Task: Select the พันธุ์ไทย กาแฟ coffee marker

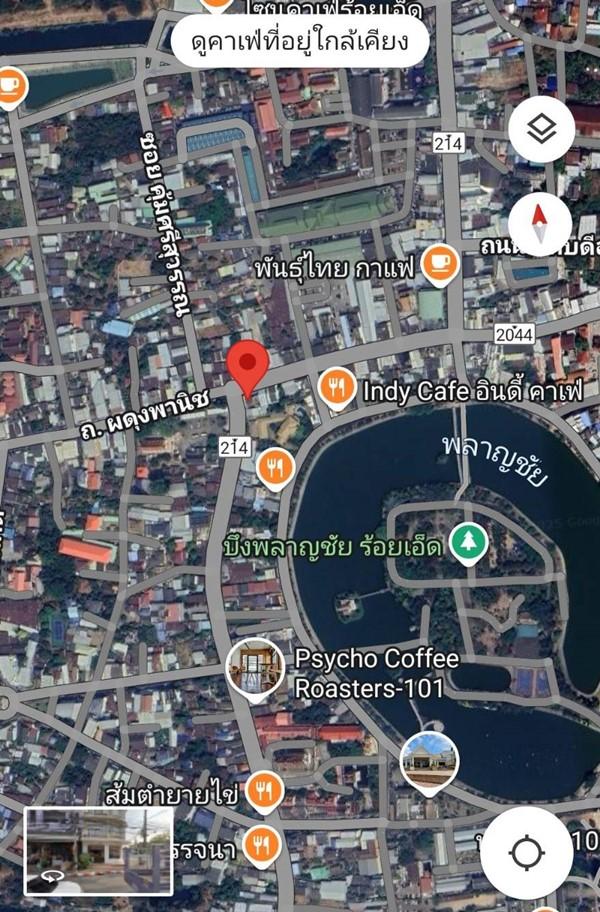Action: coord(439,265)
